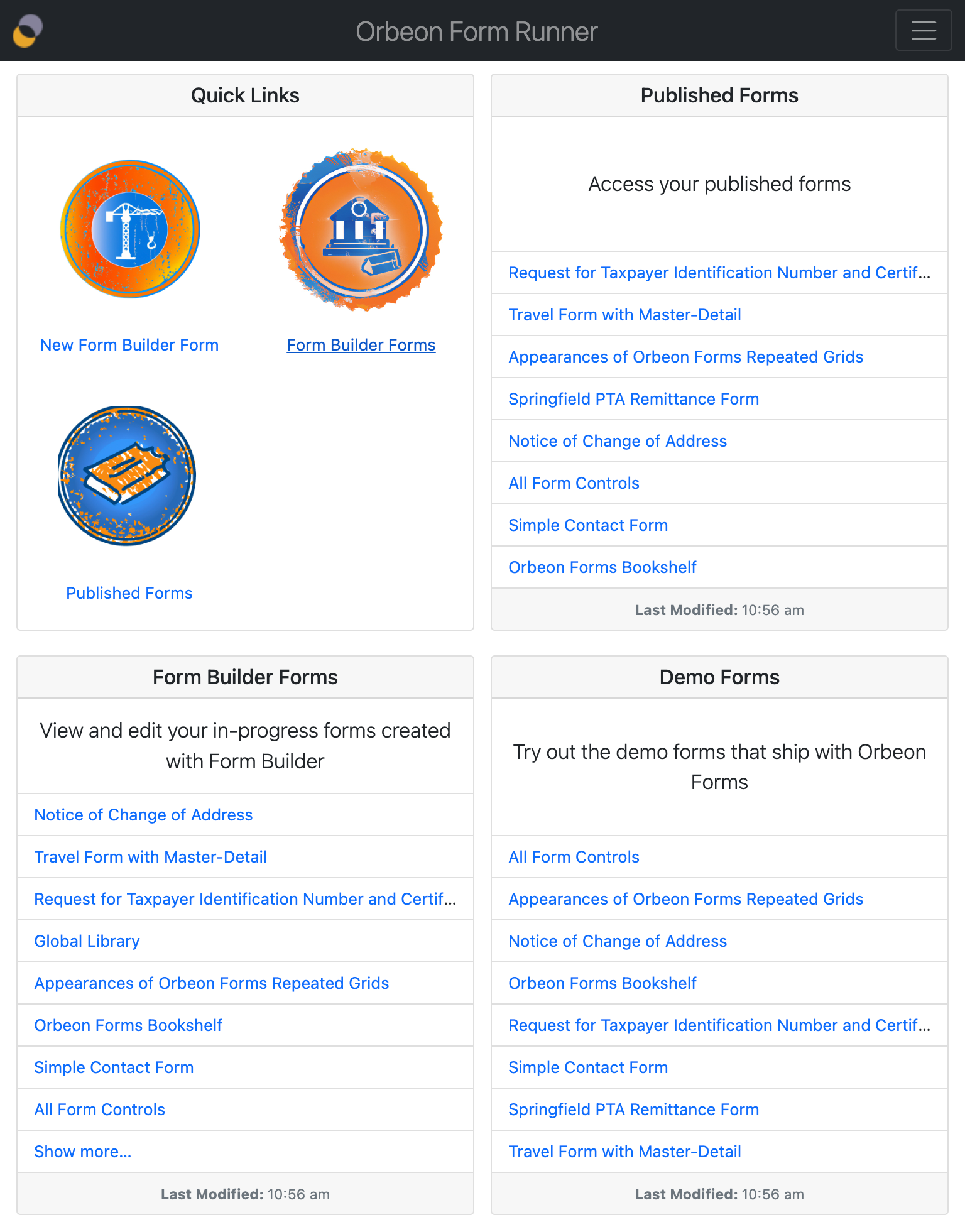Open Notice of Change of Address in Form Builder Forms
Image resolution: width=965 pixels, height=1232 pixels.
(x=143, y=815)
